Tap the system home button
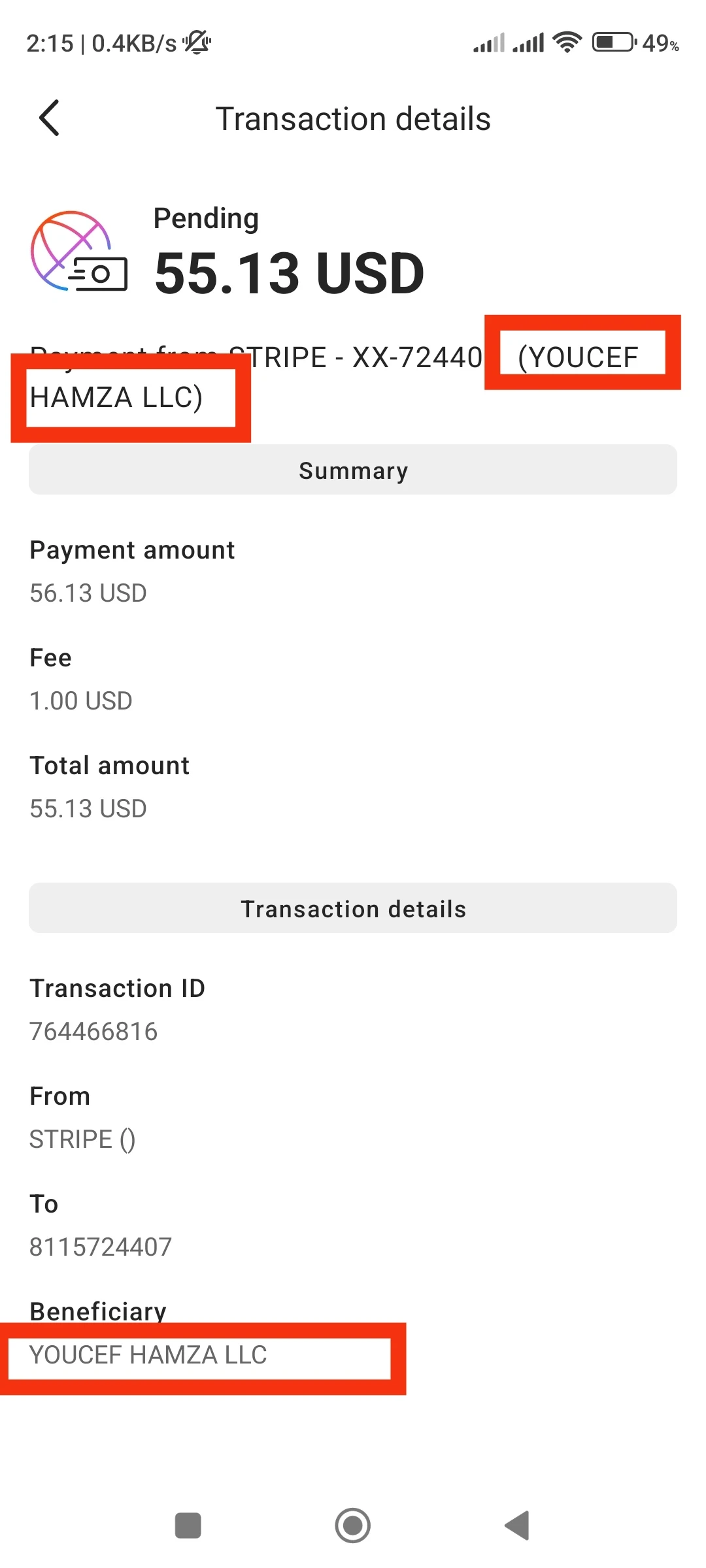This screenshot has height=1568, width=706. (x=352, y=1526)
